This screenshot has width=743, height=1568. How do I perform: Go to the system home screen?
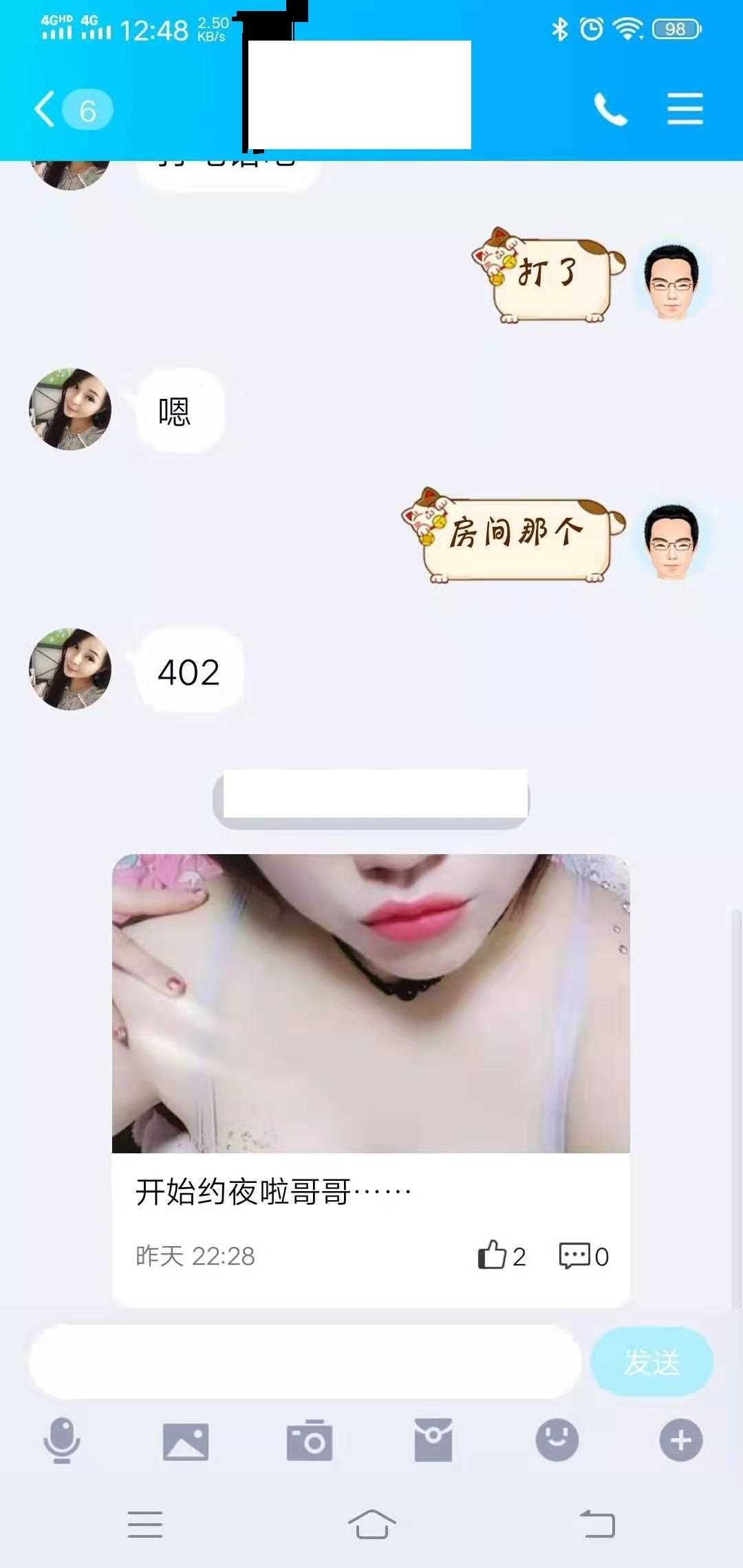point(371,1524)
